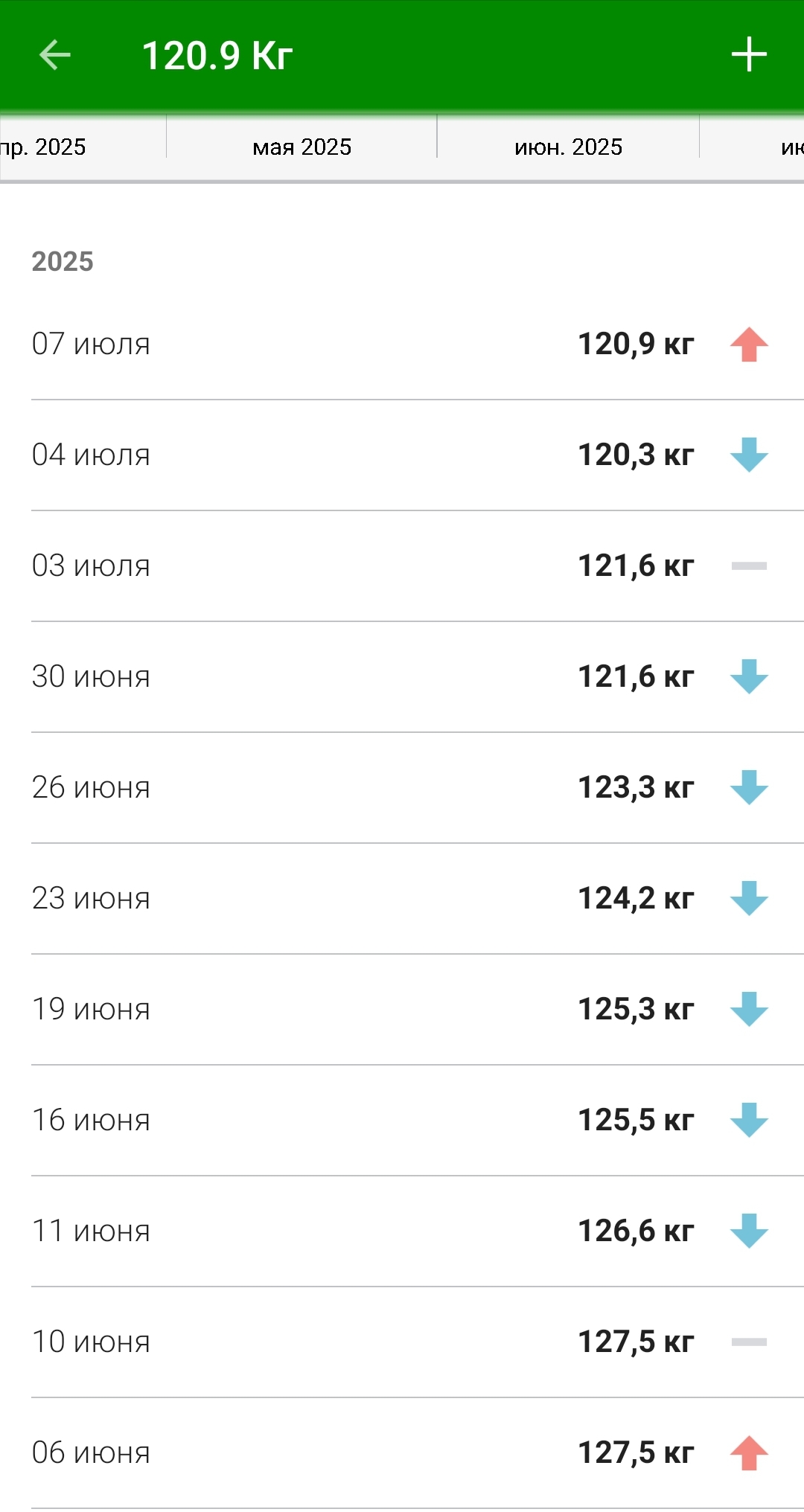Open the 16 июня 125,5 кг entry

(402, 1121)
